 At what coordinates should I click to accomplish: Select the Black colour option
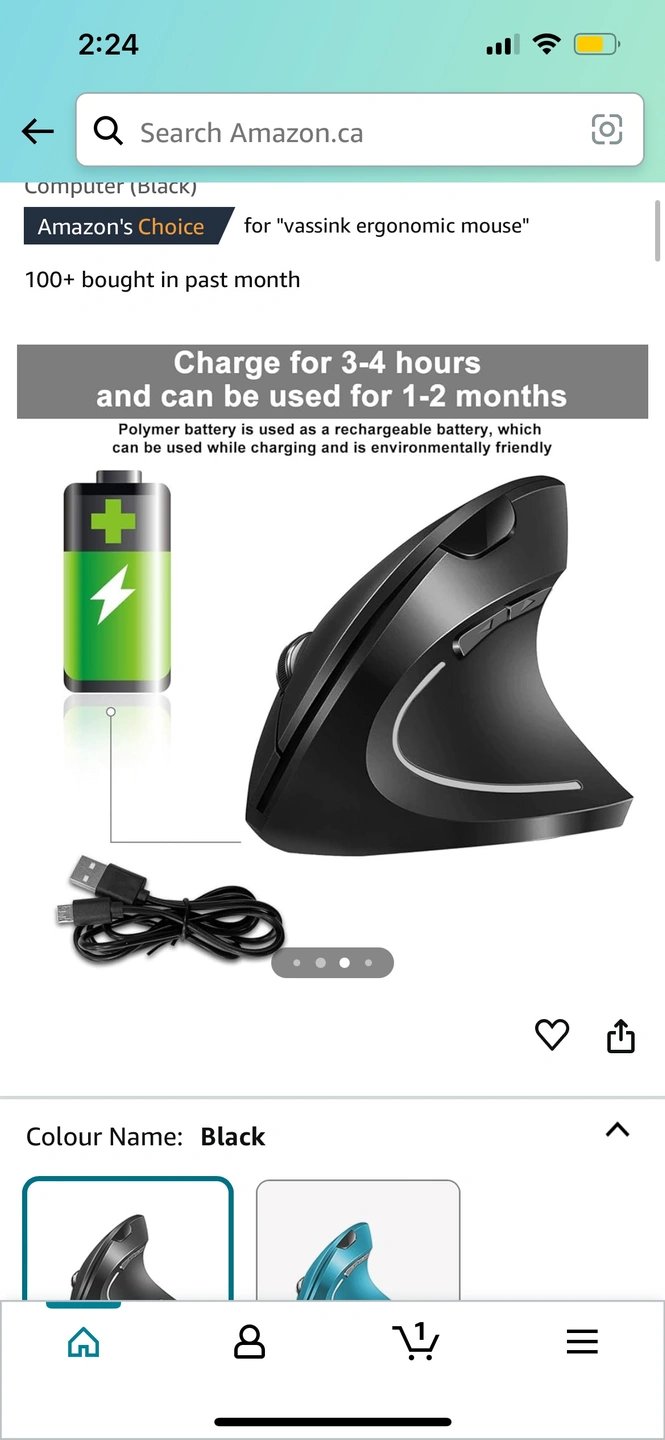128,1240
